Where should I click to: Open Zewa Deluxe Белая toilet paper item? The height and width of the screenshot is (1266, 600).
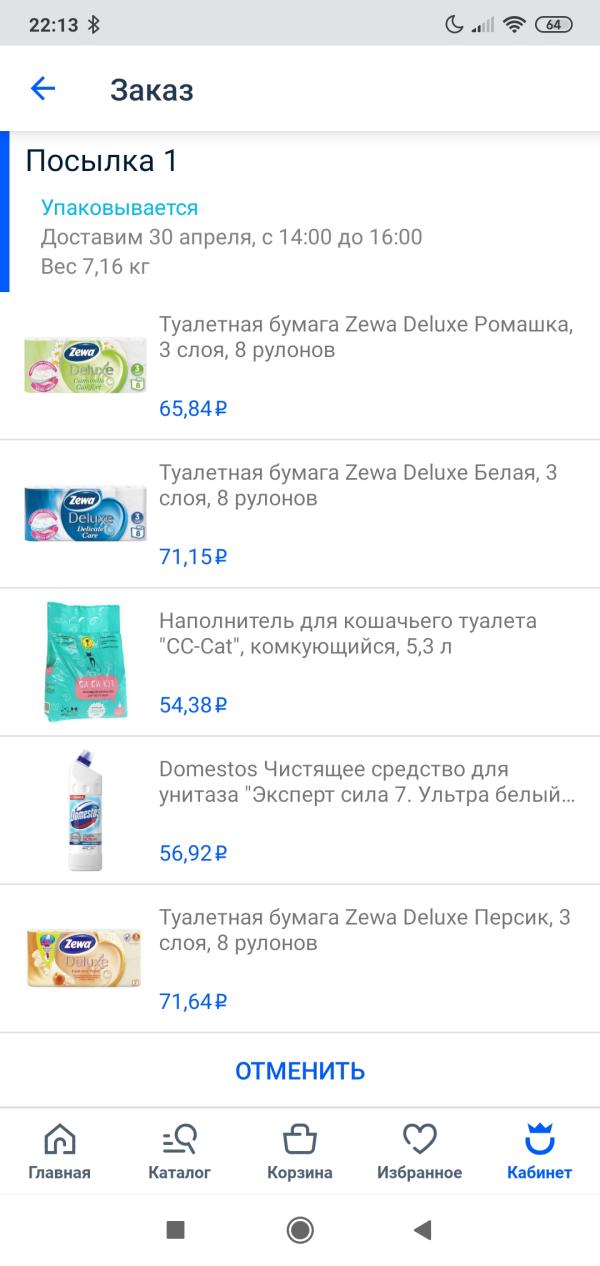(300, 514)
